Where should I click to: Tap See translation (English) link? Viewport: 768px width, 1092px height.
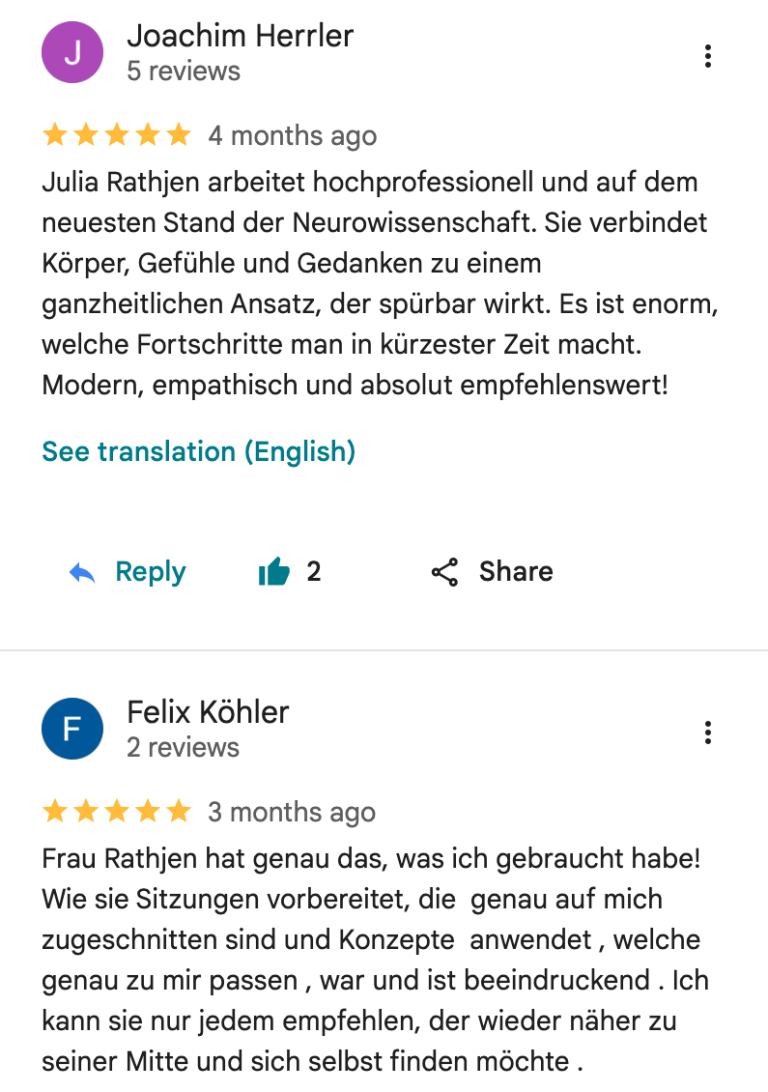[x=198, y=451]
